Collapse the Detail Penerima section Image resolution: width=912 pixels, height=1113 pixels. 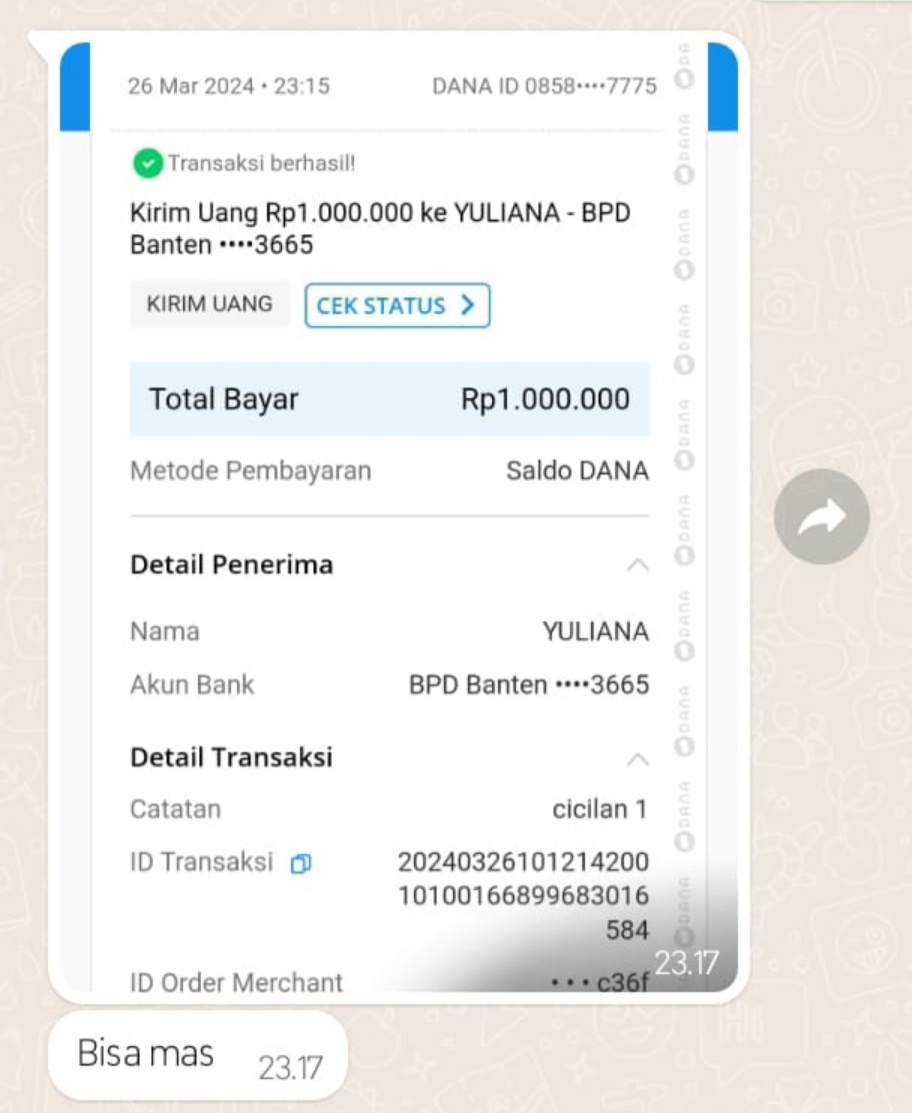pyautogui.click(x=638, y=564)
